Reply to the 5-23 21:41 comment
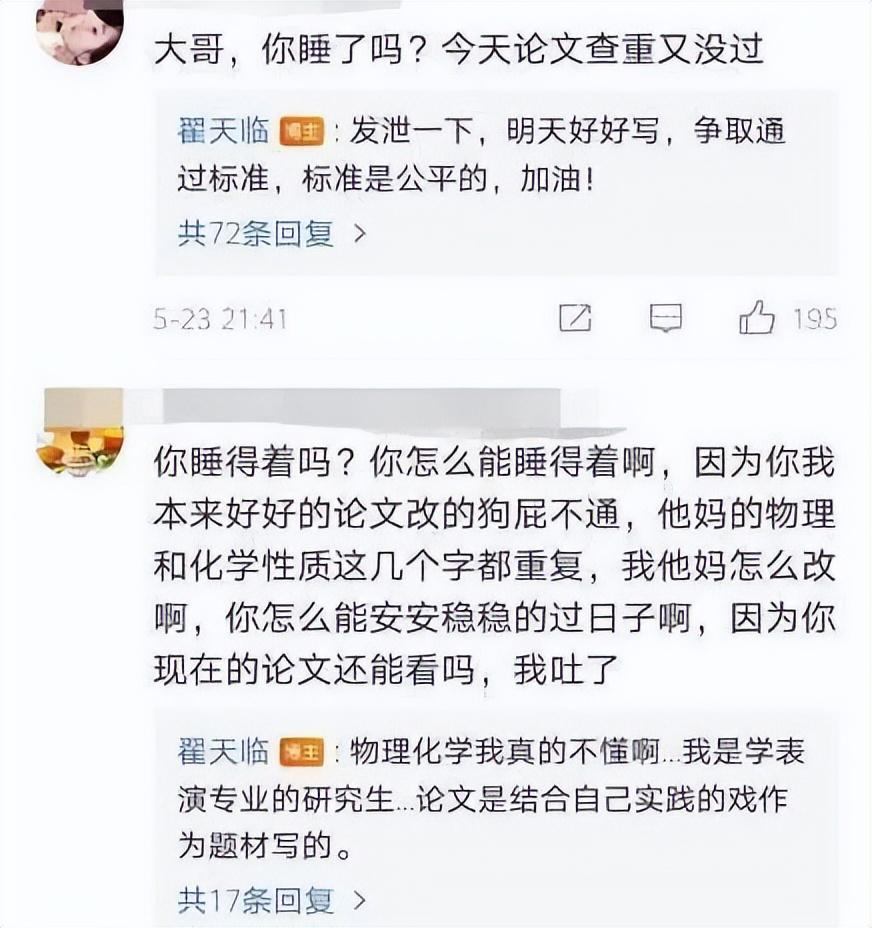Image resolution: width=872 pixels, height=928 pixels. 665,318
